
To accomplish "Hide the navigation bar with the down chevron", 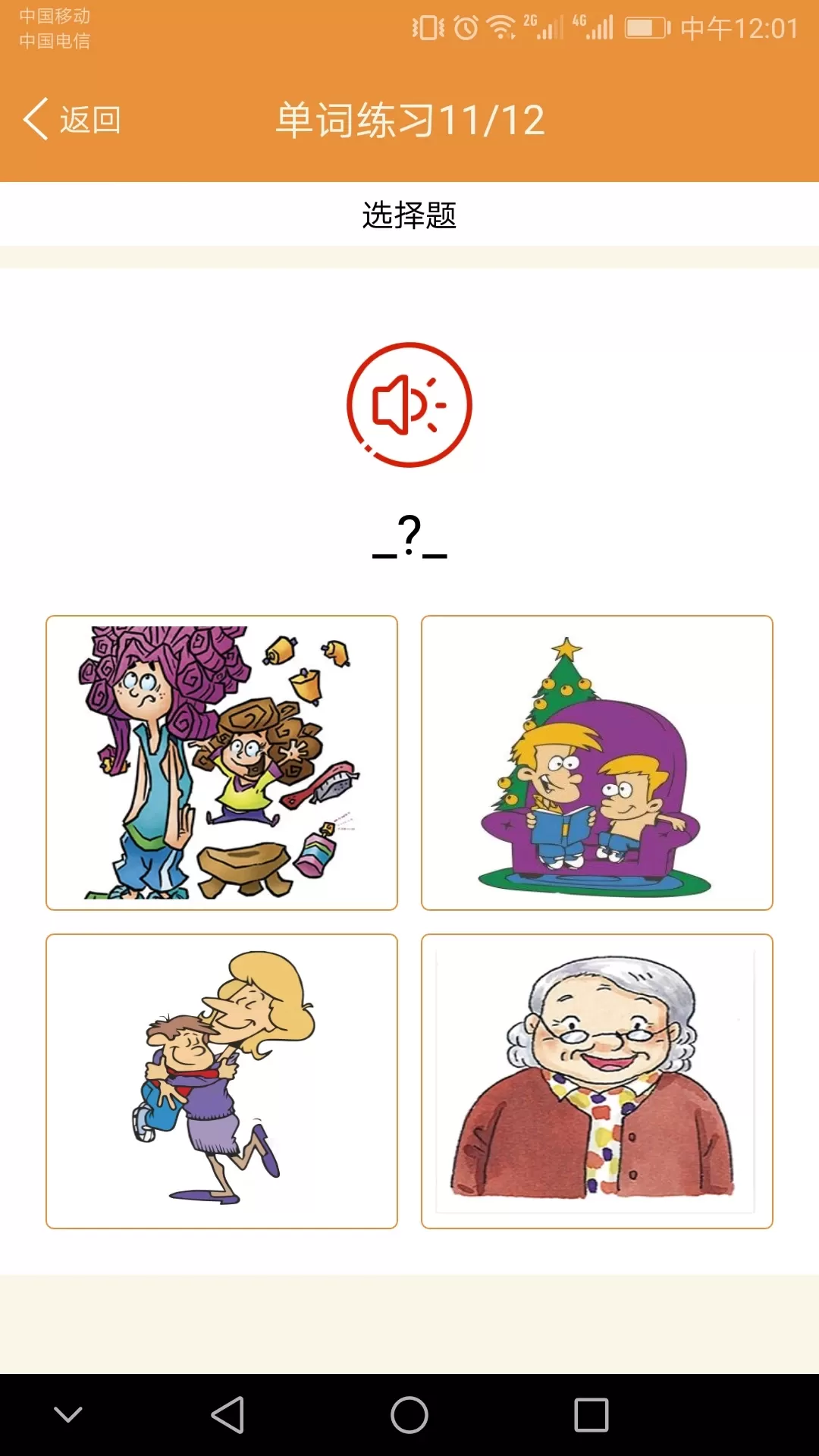I will tap(68, 1415).
